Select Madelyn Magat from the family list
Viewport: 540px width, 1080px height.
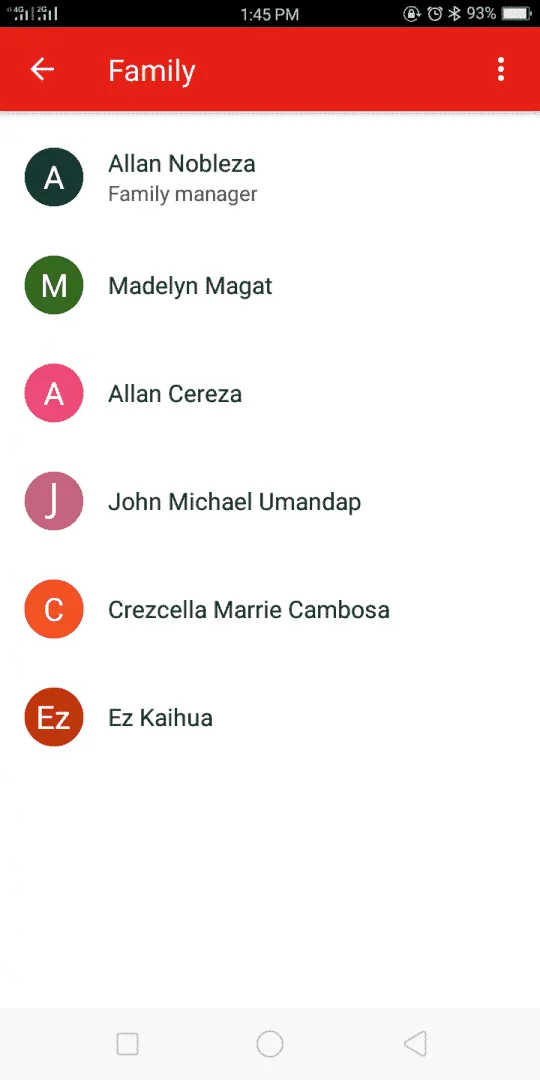pos(270,285)
